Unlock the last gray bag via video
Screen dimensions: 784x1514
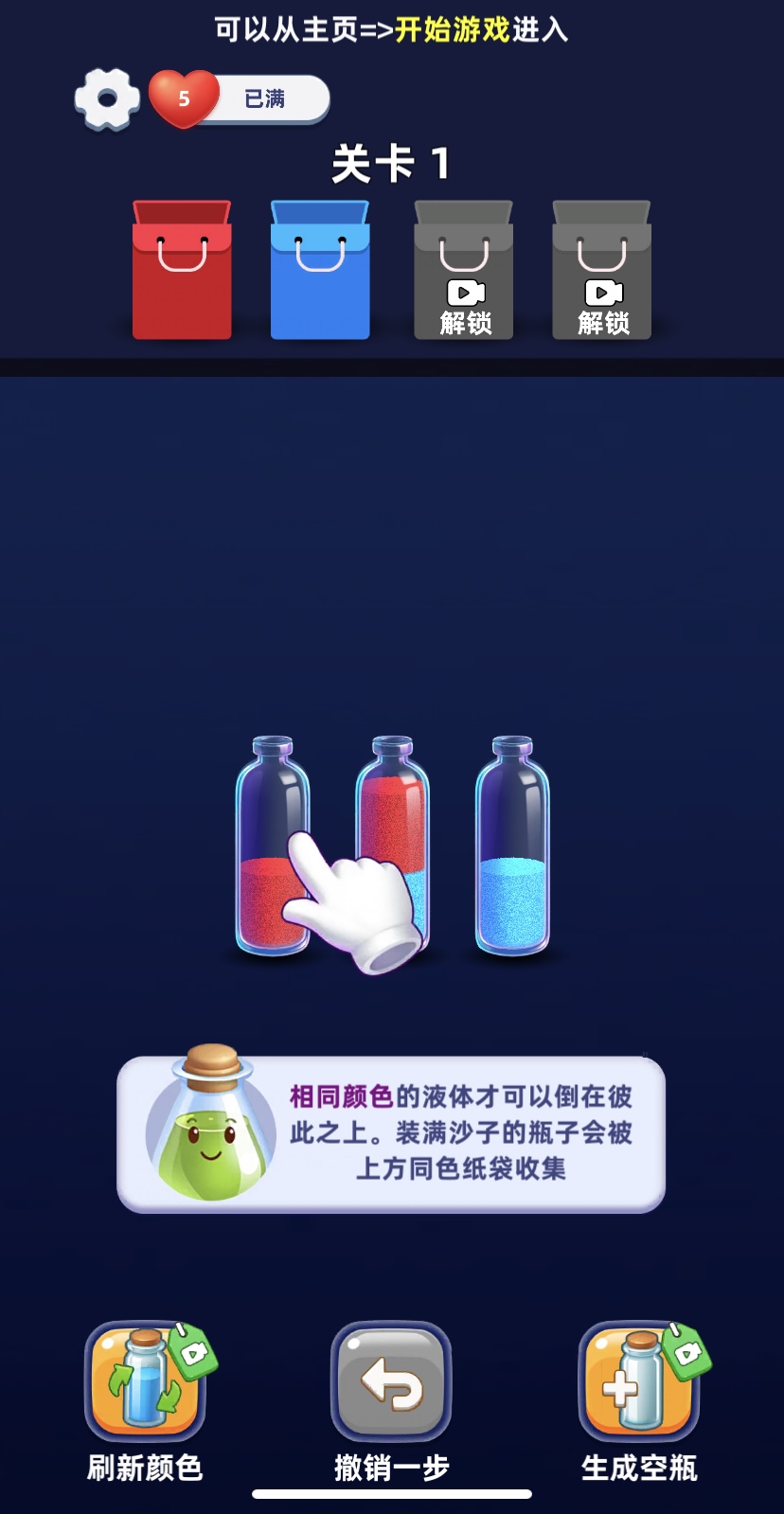[x=602, y=272]
